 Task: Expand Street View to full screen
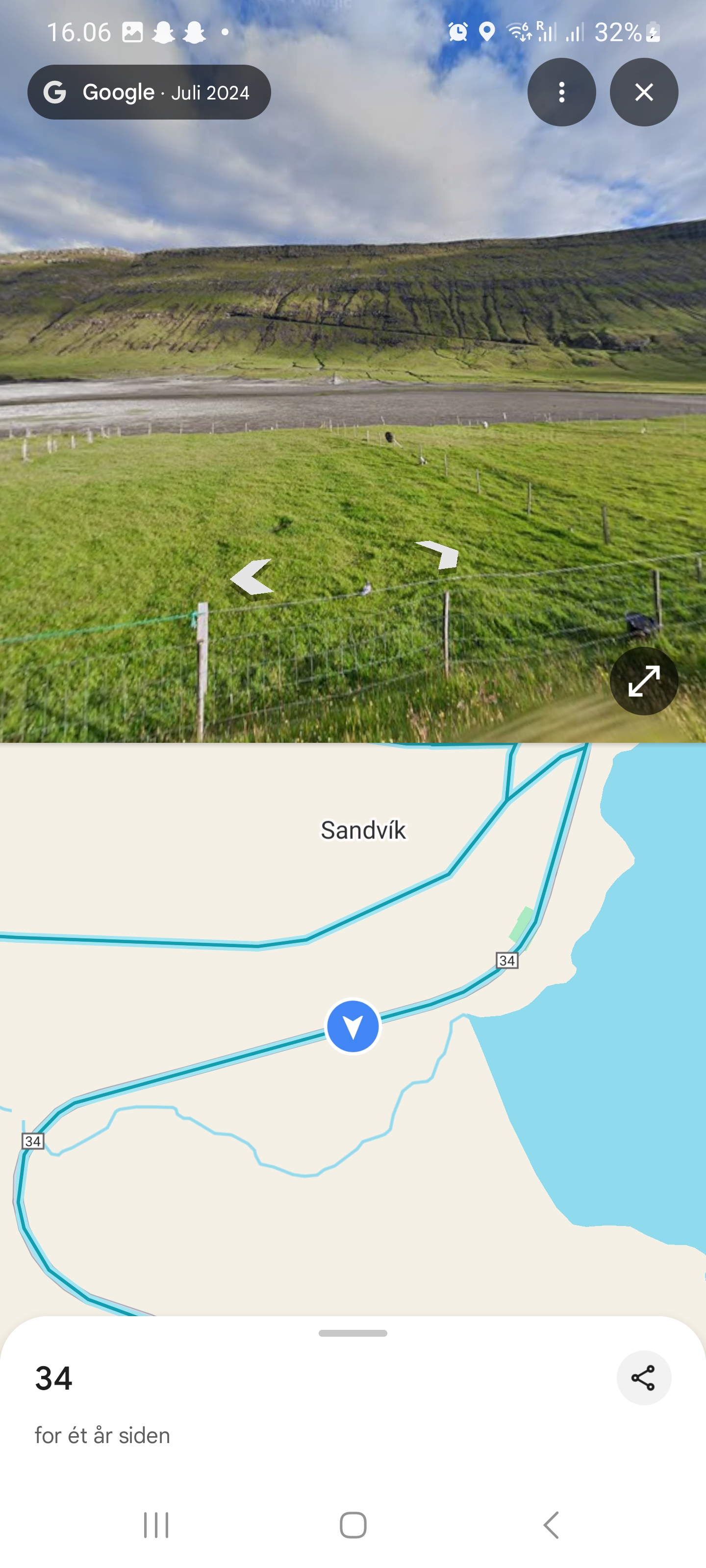point(643,681)
